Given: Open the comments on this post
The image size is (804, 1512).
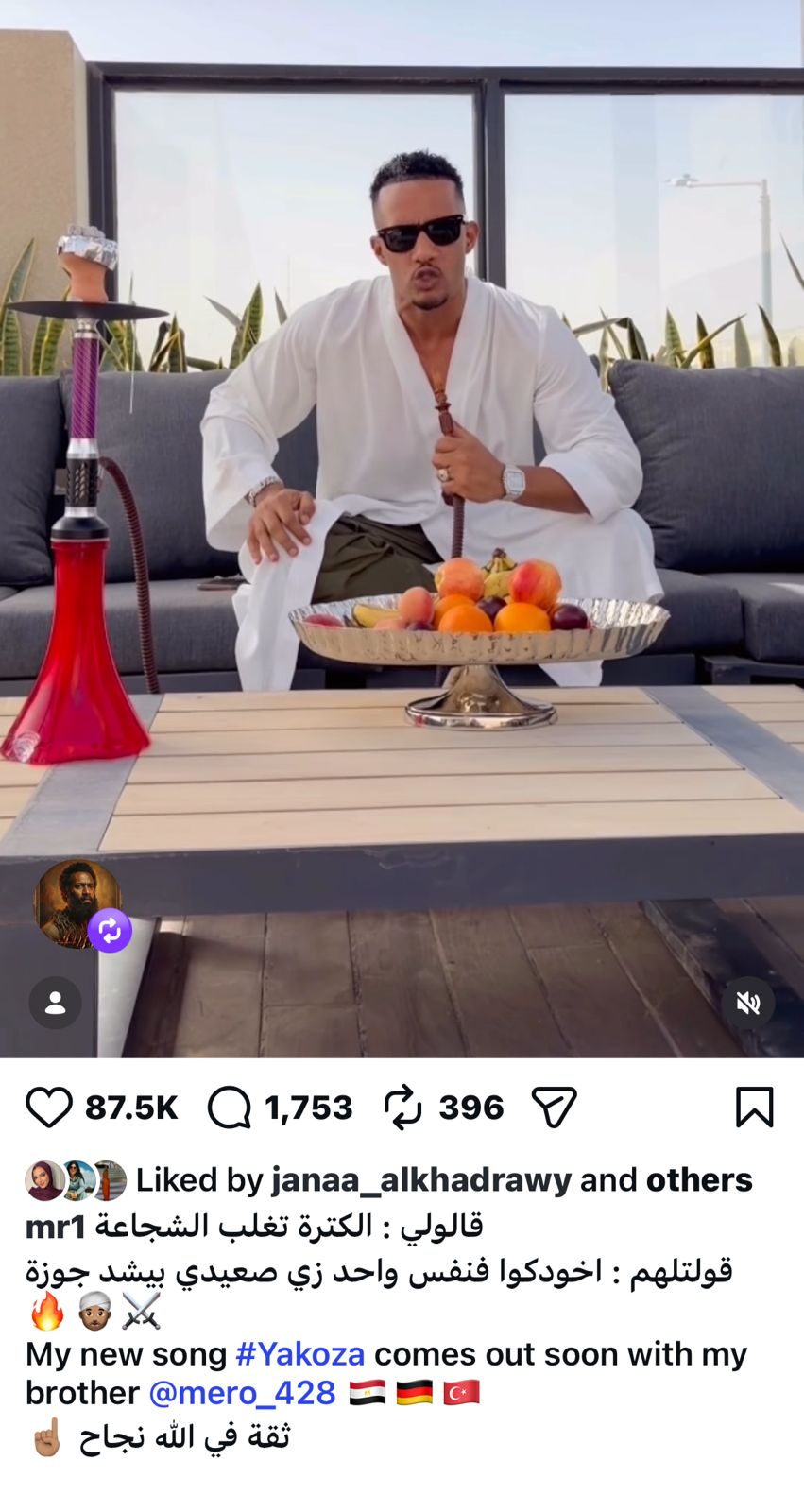Looking at the screenshot, I should 230,1108.
